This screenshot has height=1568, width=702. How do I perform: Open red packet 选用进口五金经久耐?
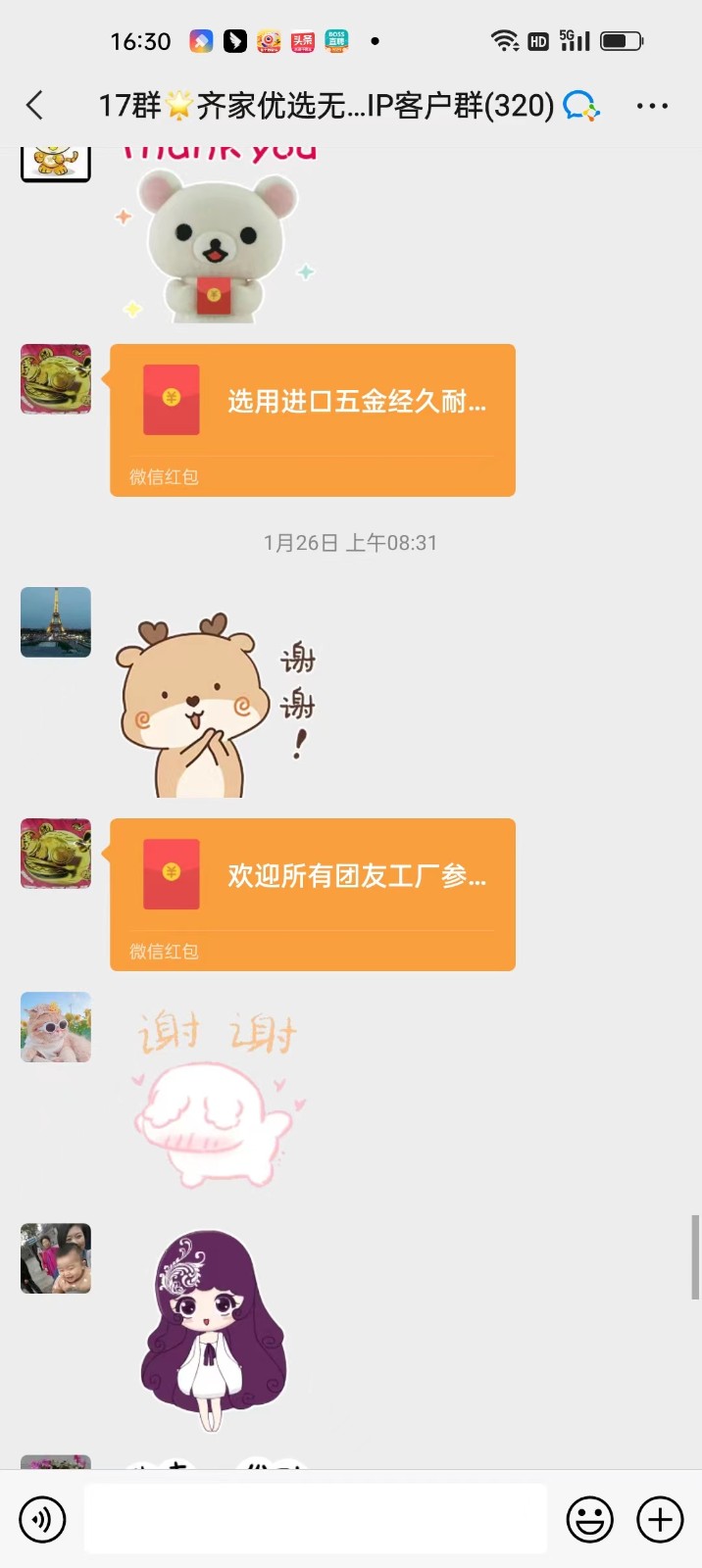312,418
